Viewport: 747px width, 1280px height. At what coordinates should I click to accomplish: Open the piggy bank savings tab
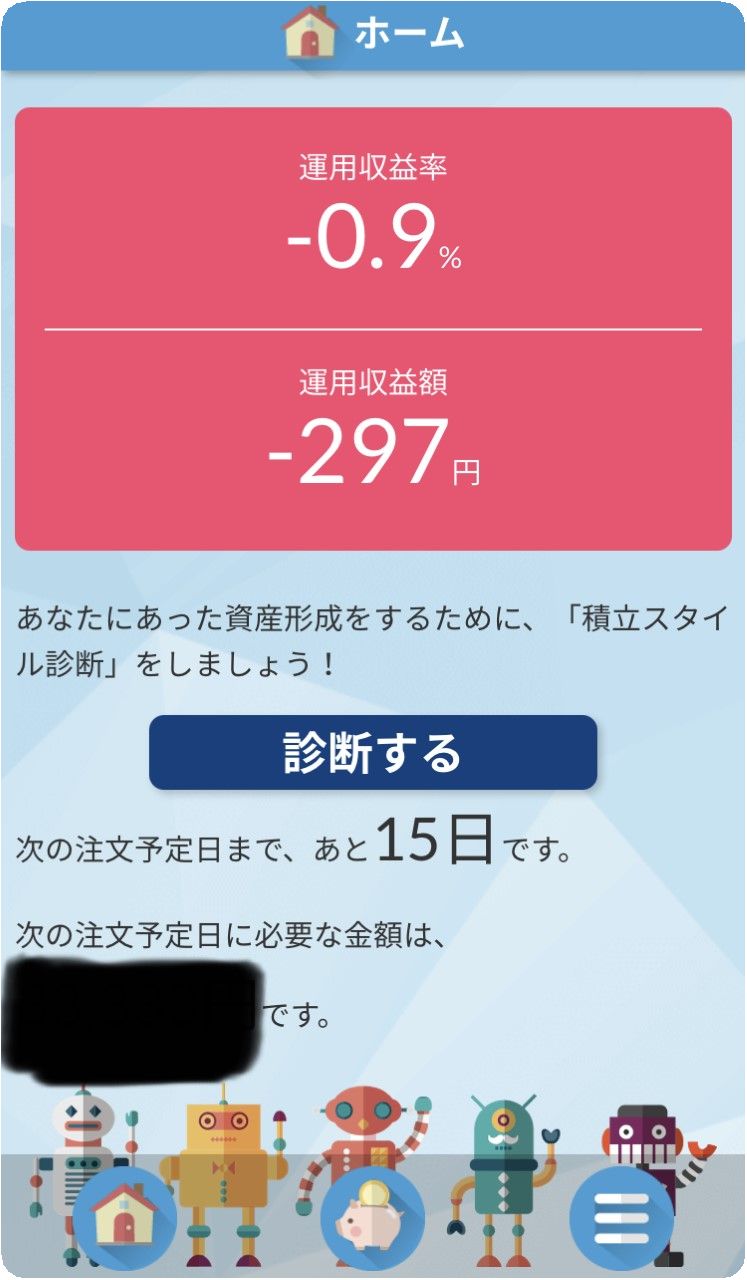point(373,1218)
